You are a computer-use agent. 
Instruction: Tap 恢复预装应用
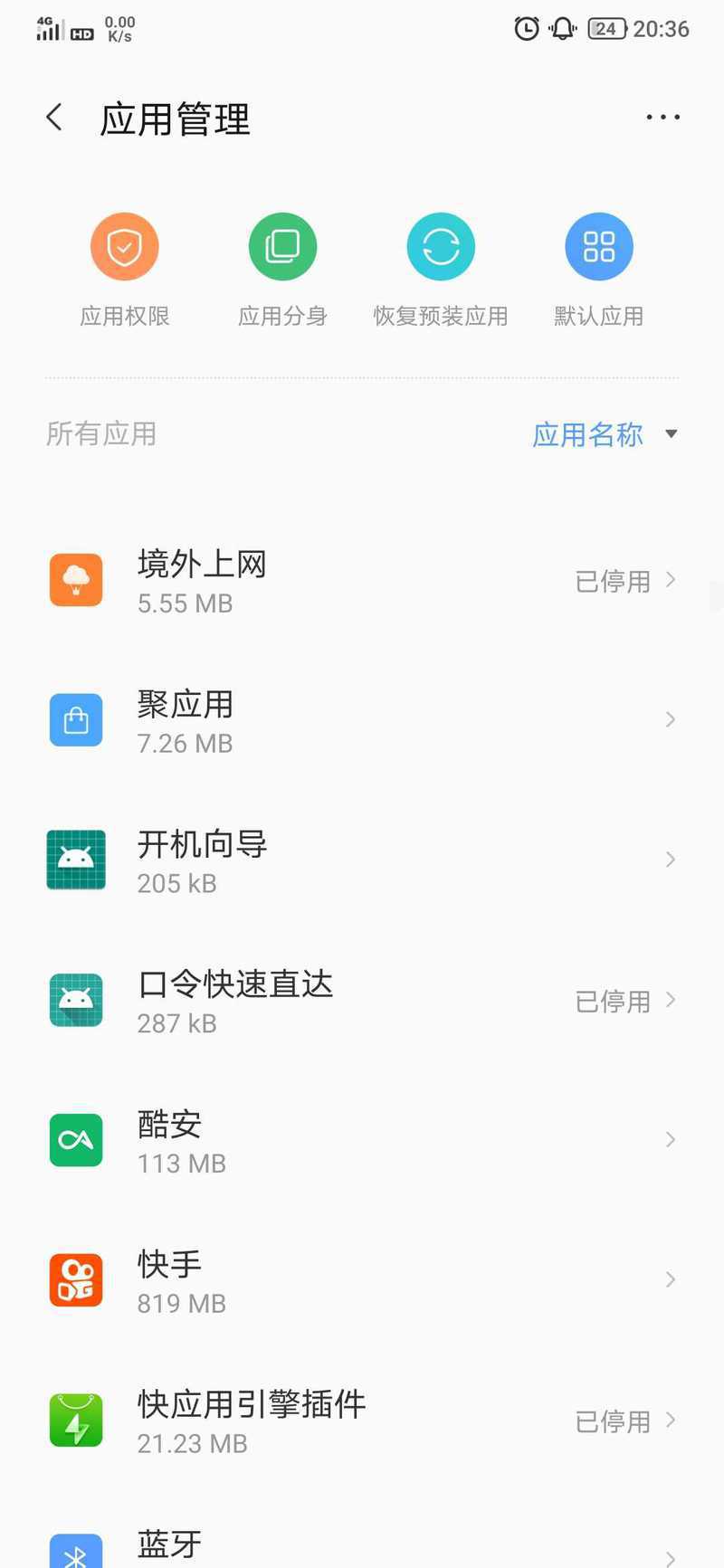coord(441,270)
